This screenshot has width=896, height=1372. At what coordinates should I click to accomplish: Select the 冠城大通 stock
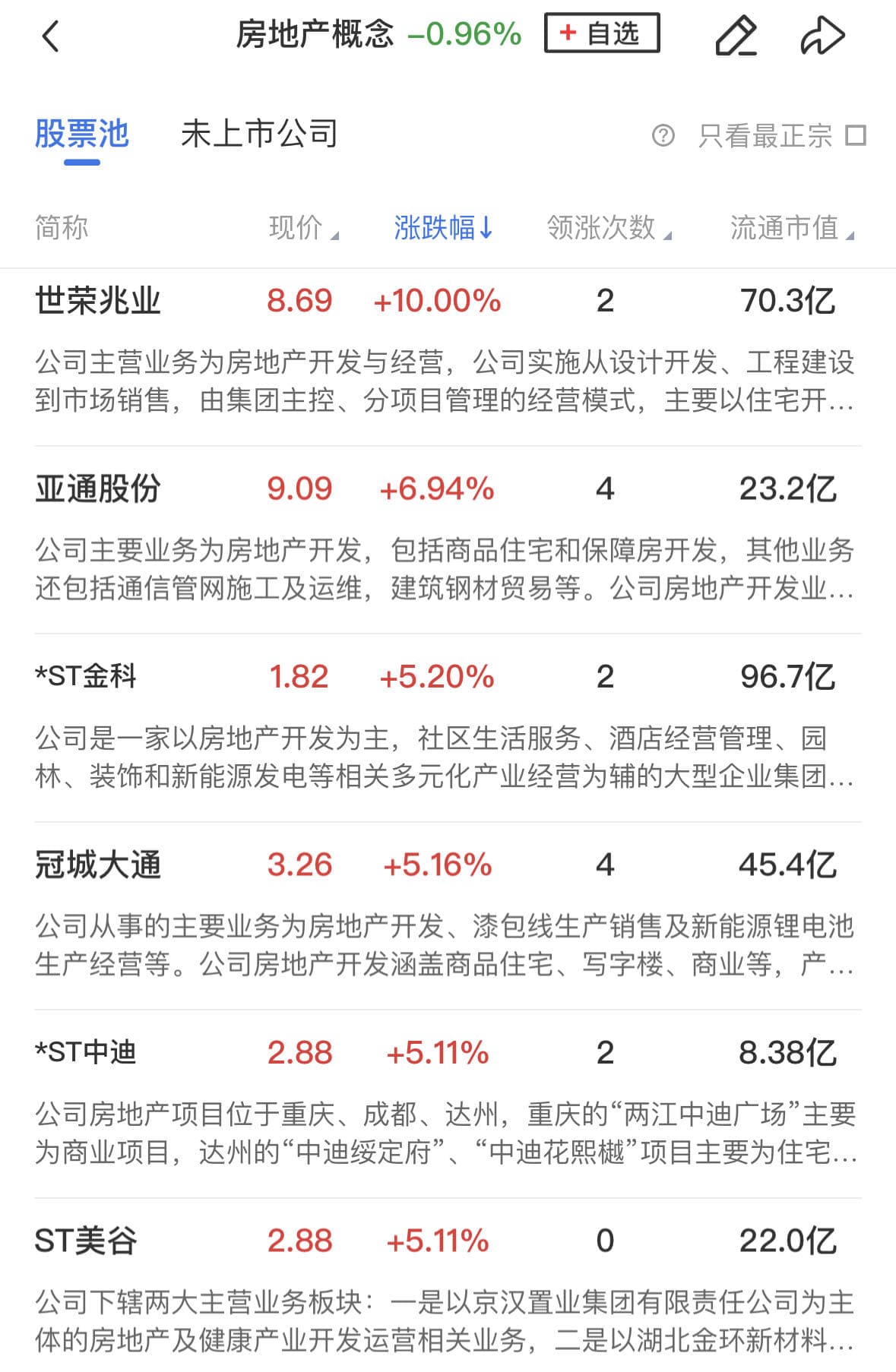tap(98, 865)
